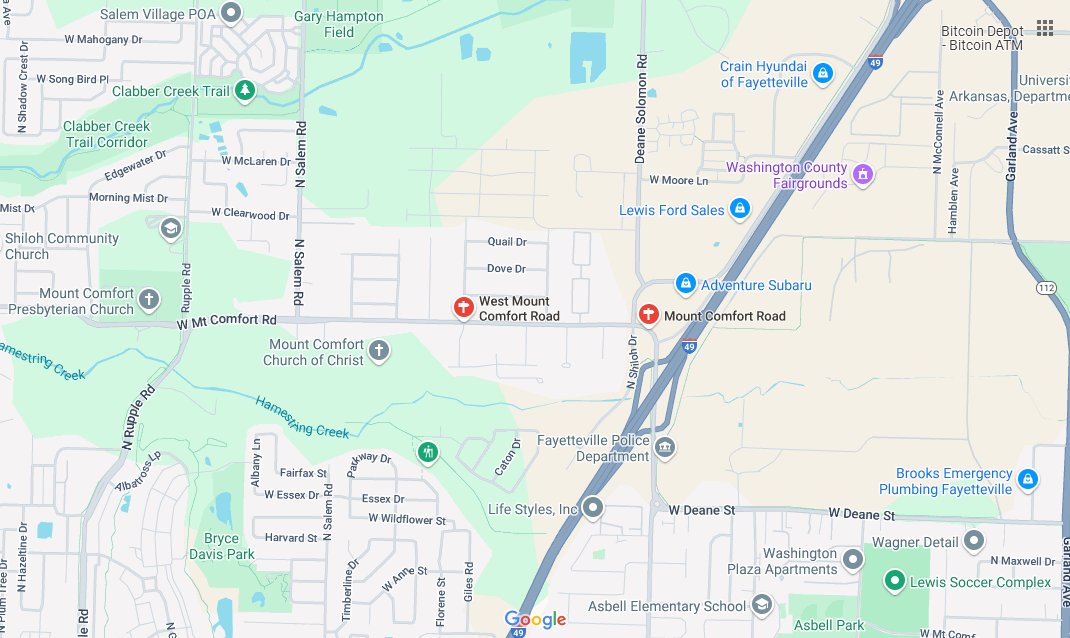Select the West Mount Comfort Road marker
The height and width of the screenshot is (638, 1070).
[x=463, y=307]
